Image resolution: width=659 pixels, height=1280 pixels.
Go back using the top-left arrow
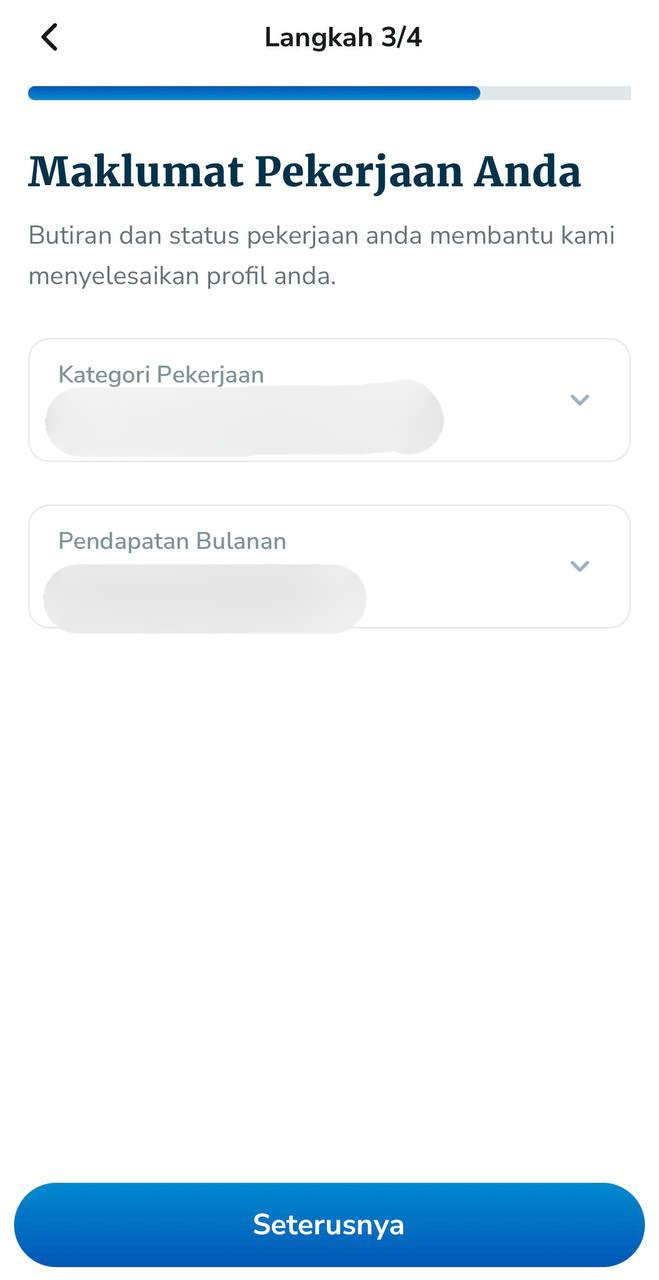tap(49, 38)
